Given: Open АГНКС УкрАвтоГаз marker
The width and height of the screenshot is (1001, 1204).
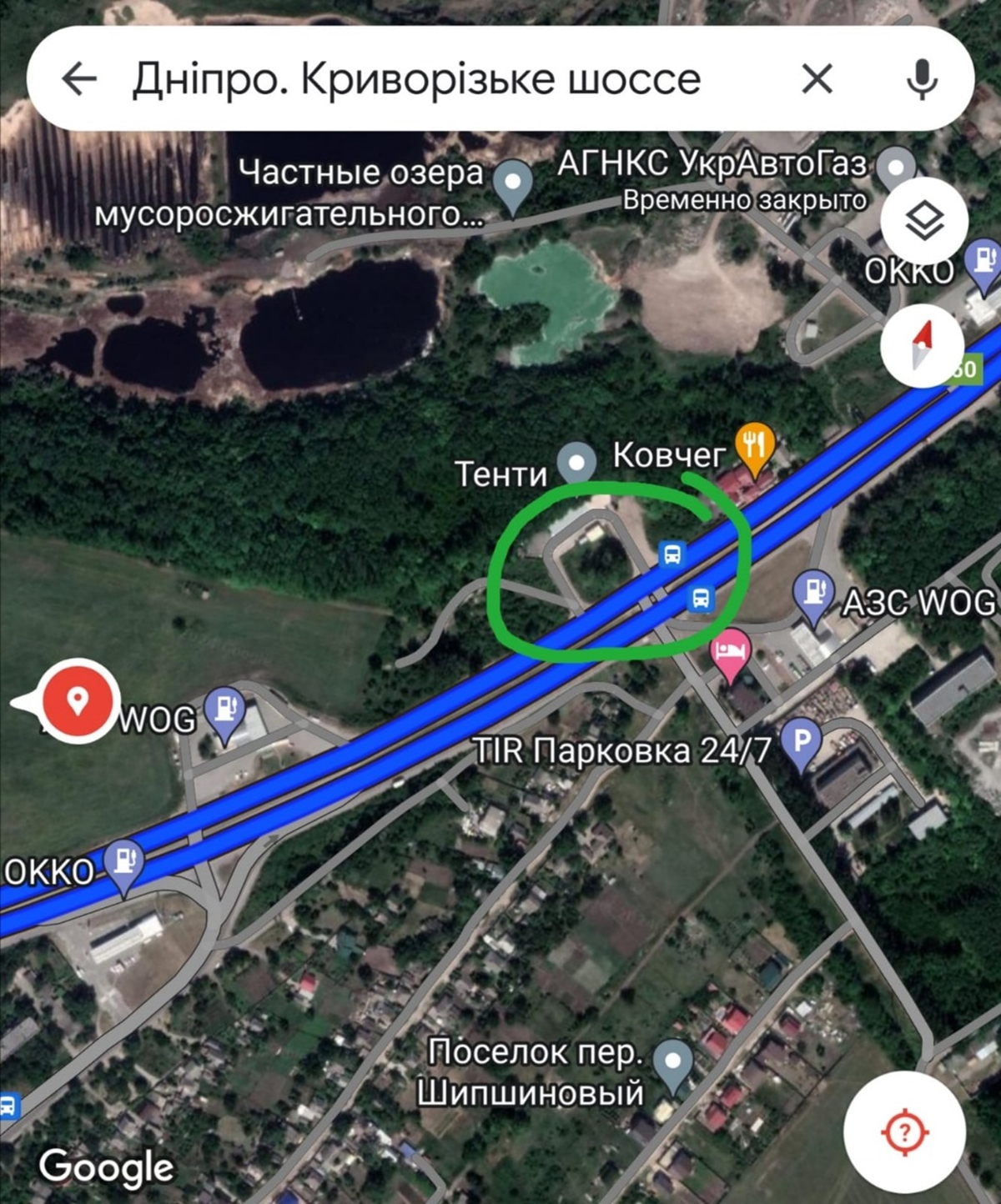Looking at the screenshot, I should click(896, 165).
